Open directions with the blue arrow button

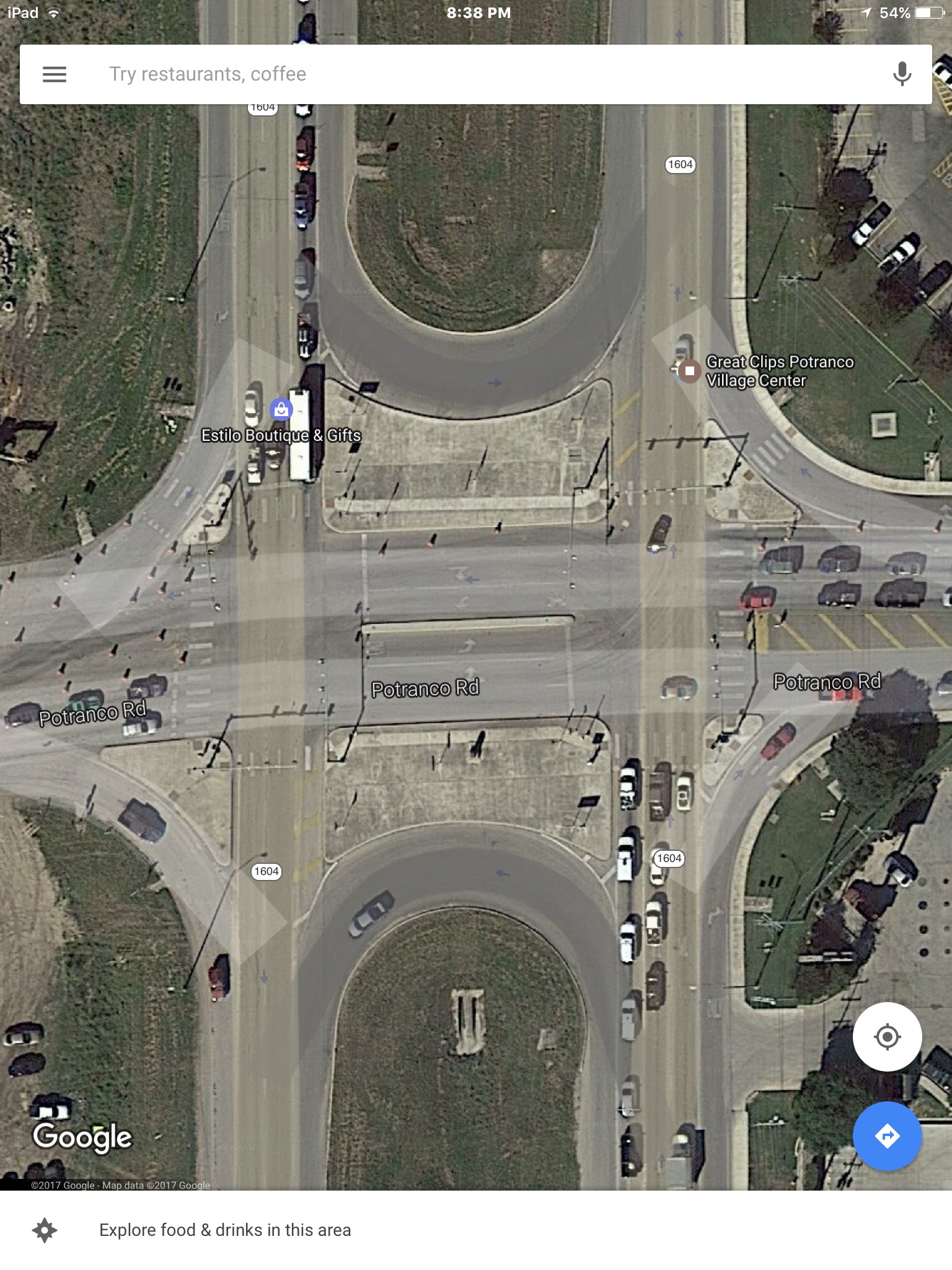pyautogui.click(x=887, y=1136)
